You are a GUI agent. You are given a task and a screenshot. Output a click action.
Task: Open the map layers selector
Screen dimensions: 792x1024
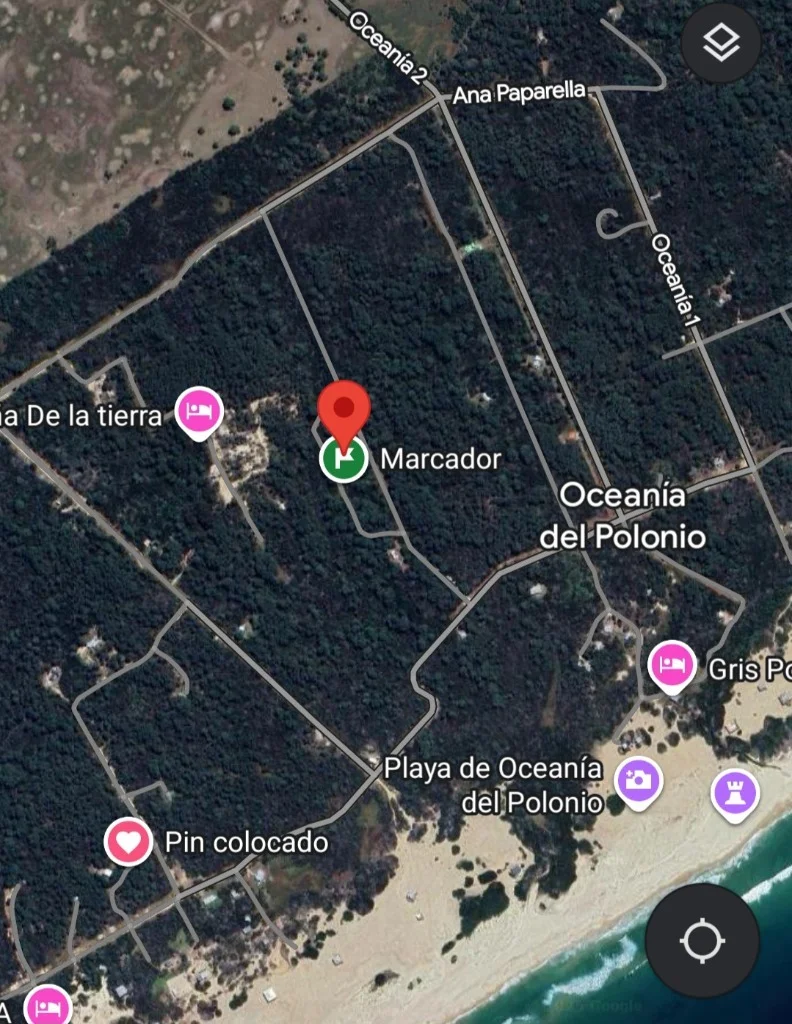[x=721, y=43]
